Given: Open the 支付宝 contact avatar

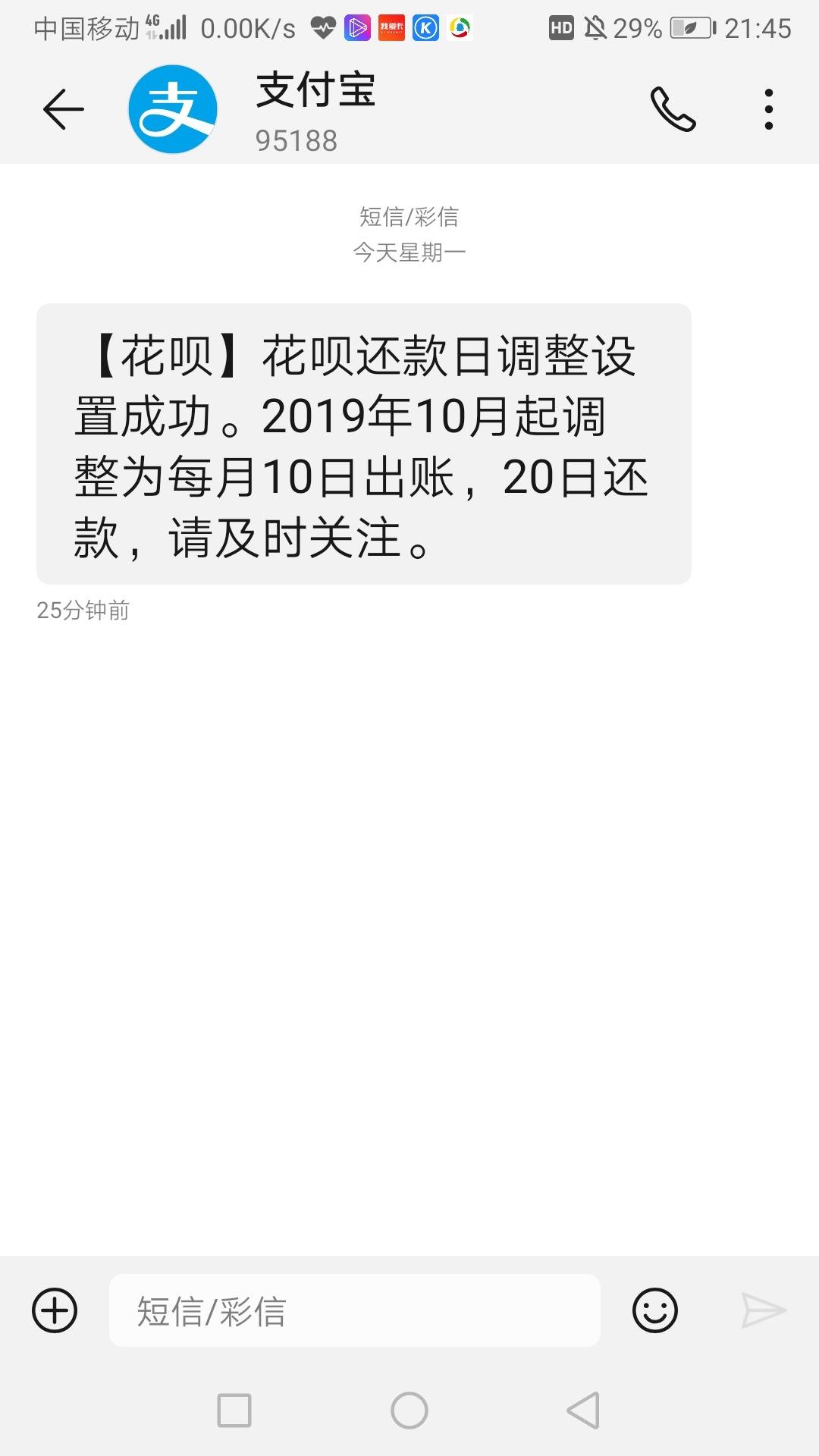Looking at the screenshot, I should pyautogui.click(x=173, y=109).
